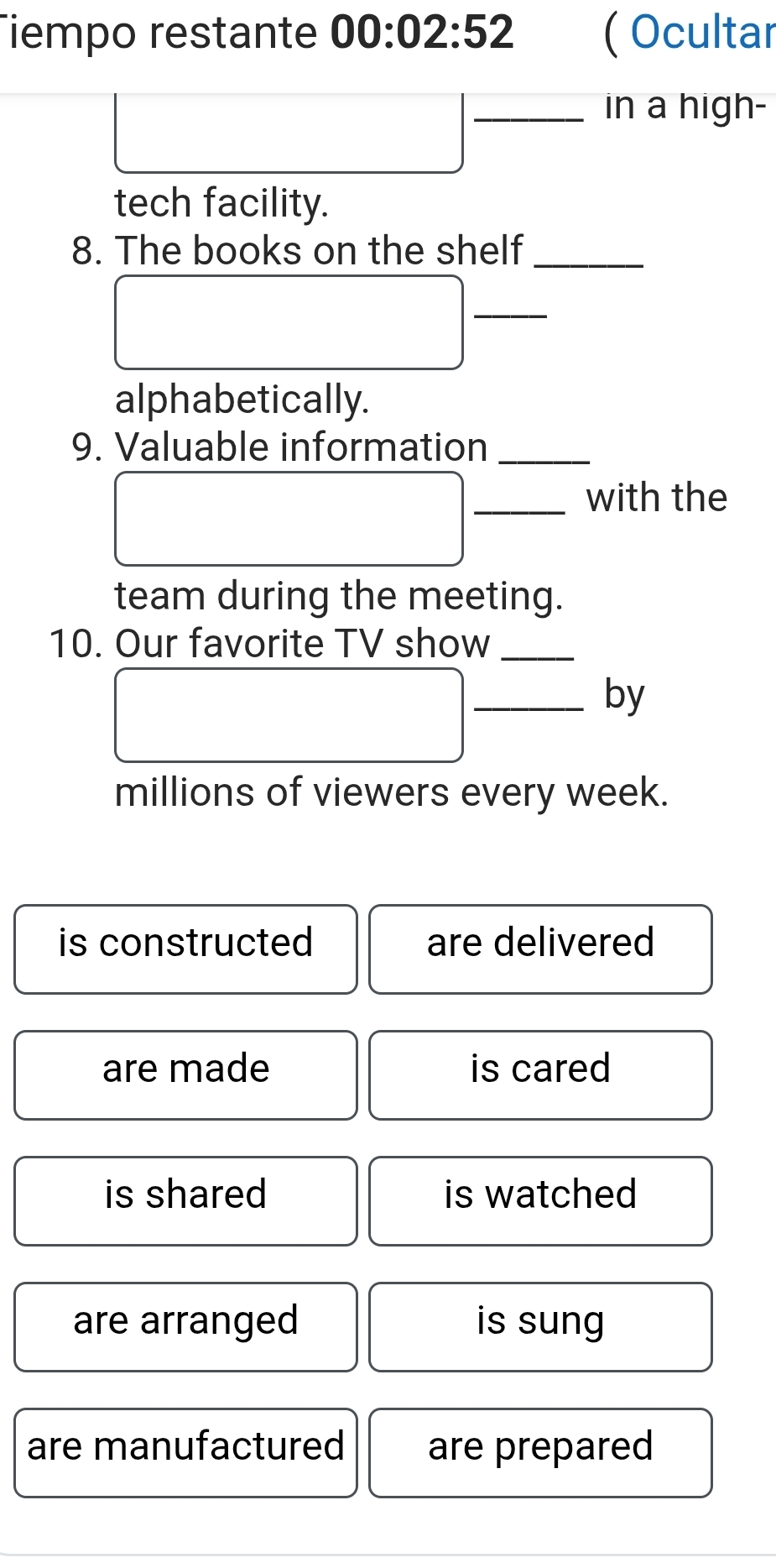Image resolution: width=776 pixels, height=1568 pixels.
Task: Select the "are arranged" answer tile
Action: point(185,1327)
